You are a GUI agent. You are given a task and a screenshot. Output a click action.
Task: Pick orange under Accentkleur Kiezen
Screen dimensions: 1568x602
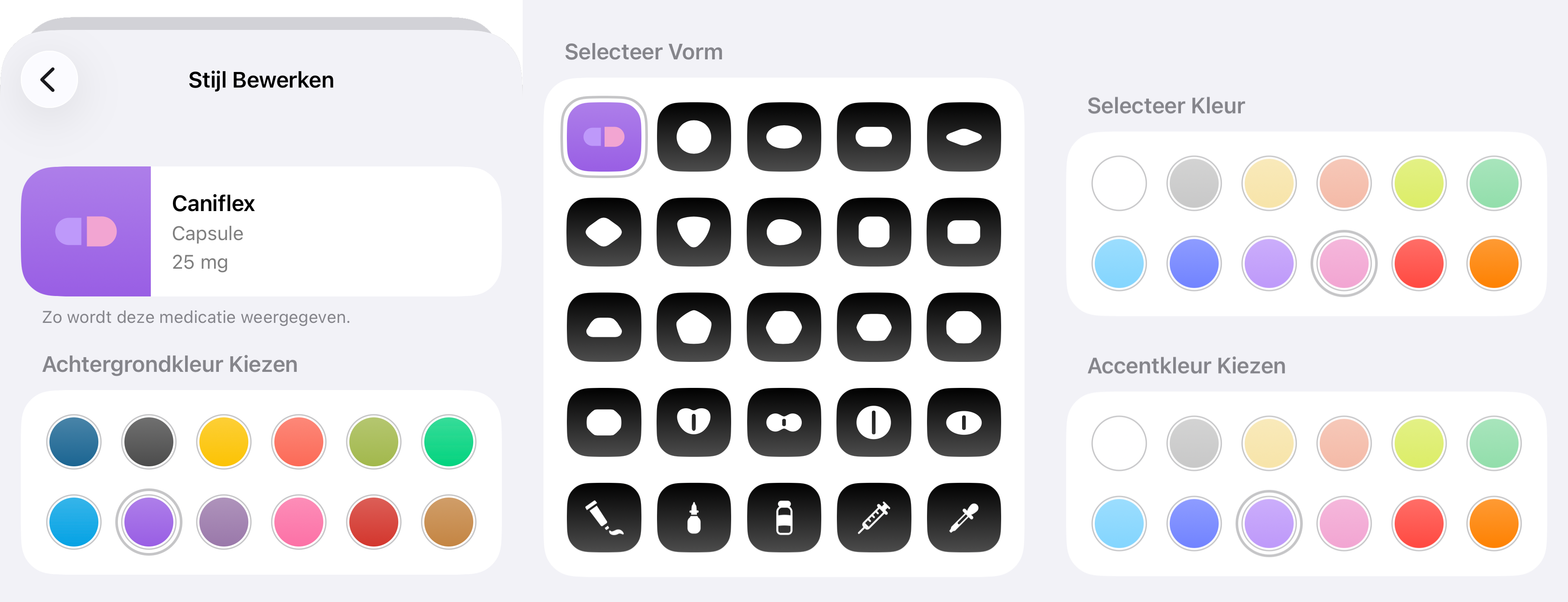(x=1494, y=524)
